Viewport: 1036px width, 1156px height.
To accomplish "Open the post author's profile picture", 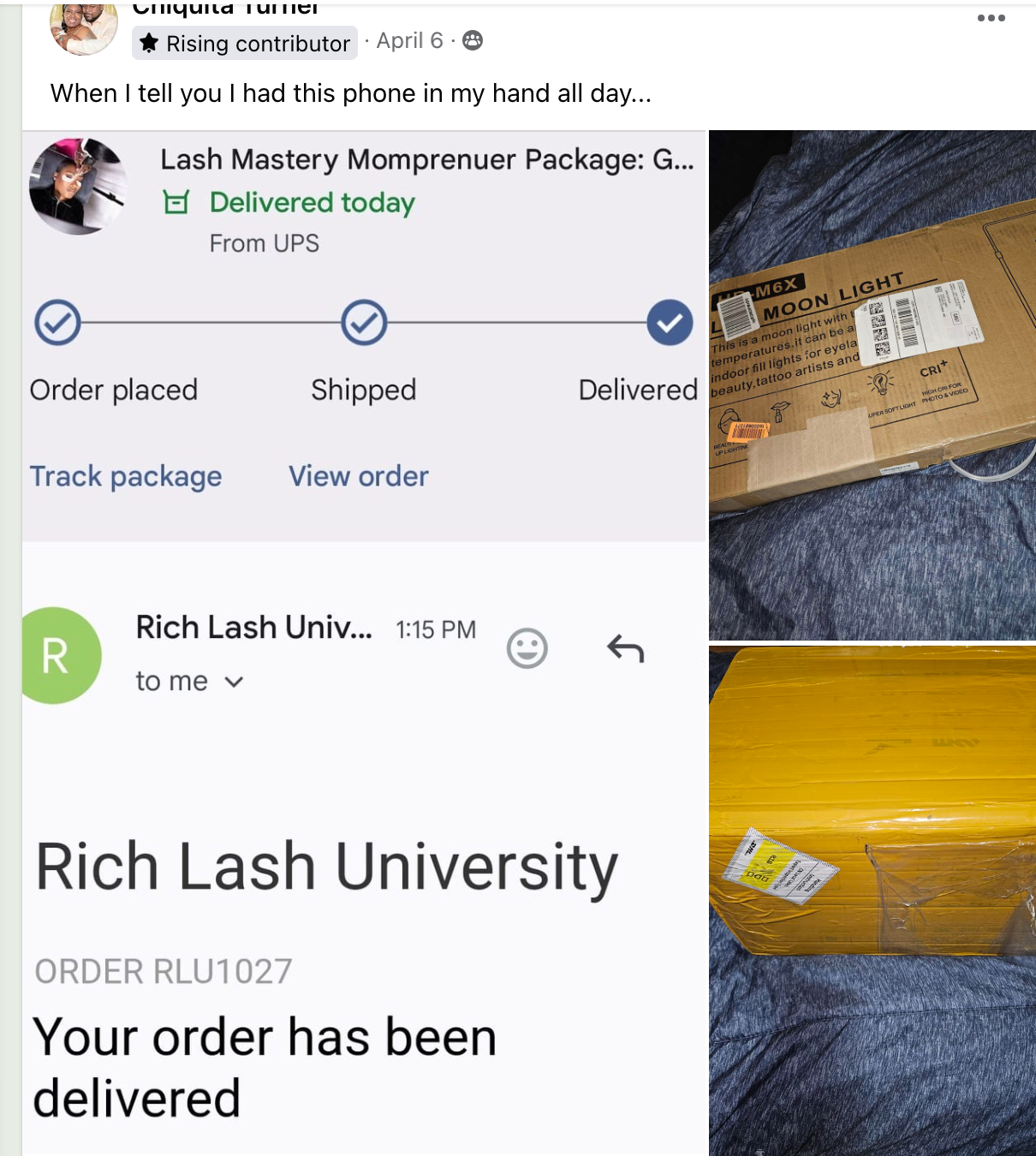I will [84, 29].
